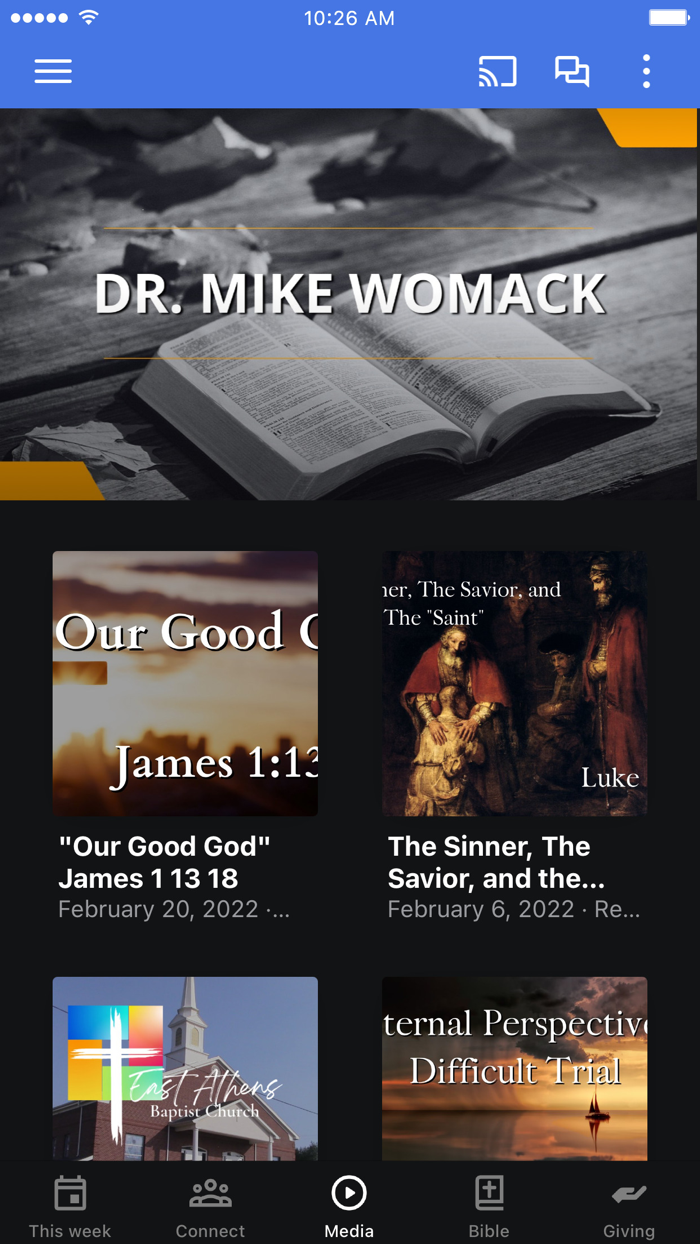700x1244 pixels.
Task: Tap the cast screen icon
Action: 497,71
